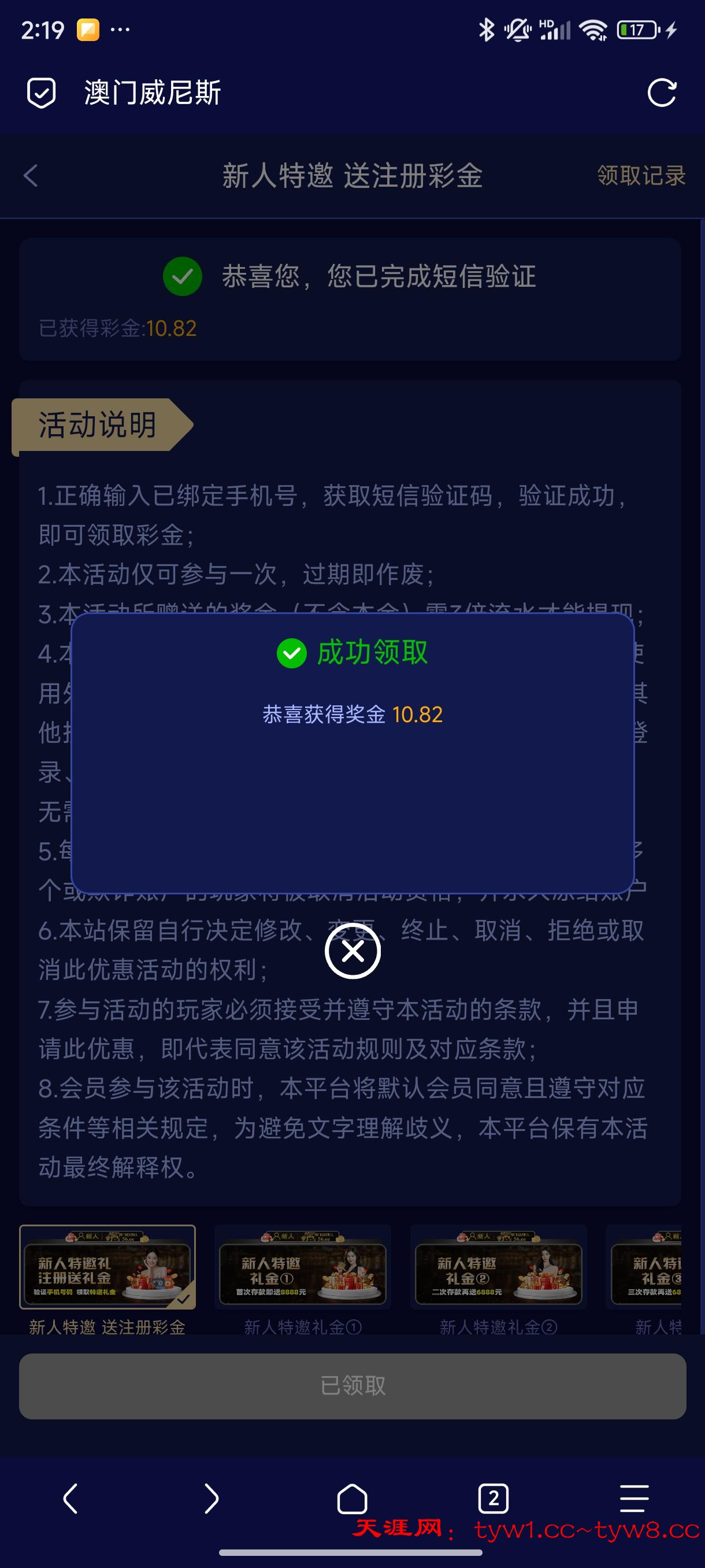Go to the browser home page
The height and width of the screenshot is (1568, 705).
pyautogui.click(x=352, y=1498)
